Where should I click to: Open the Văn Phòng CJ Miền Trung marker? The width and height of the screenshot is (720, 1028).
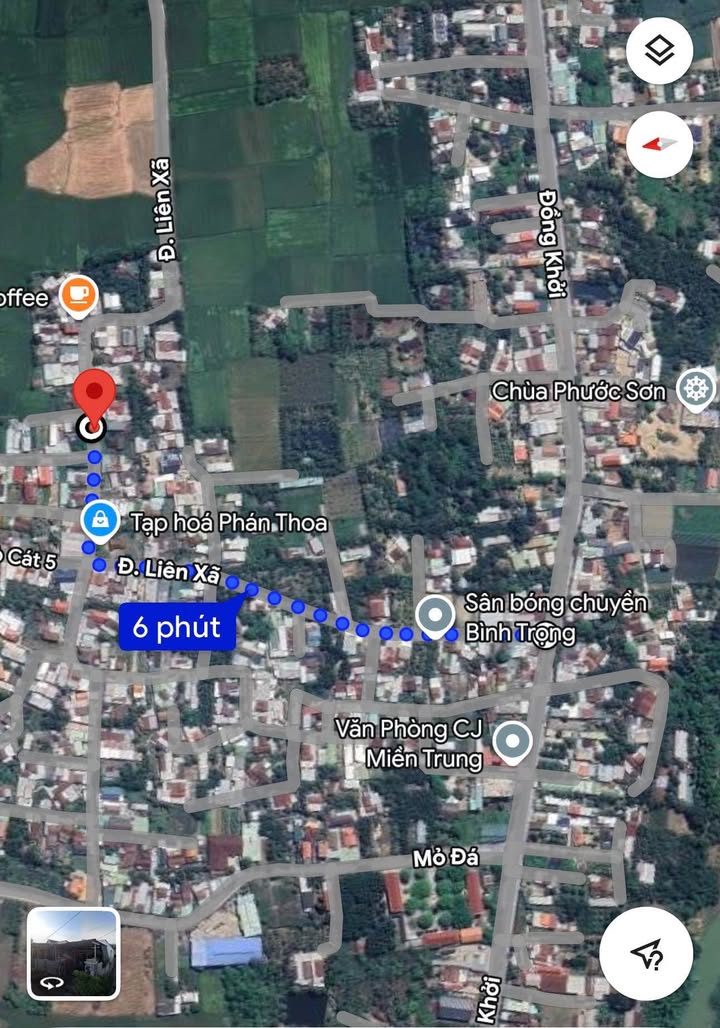click(513, 742)
